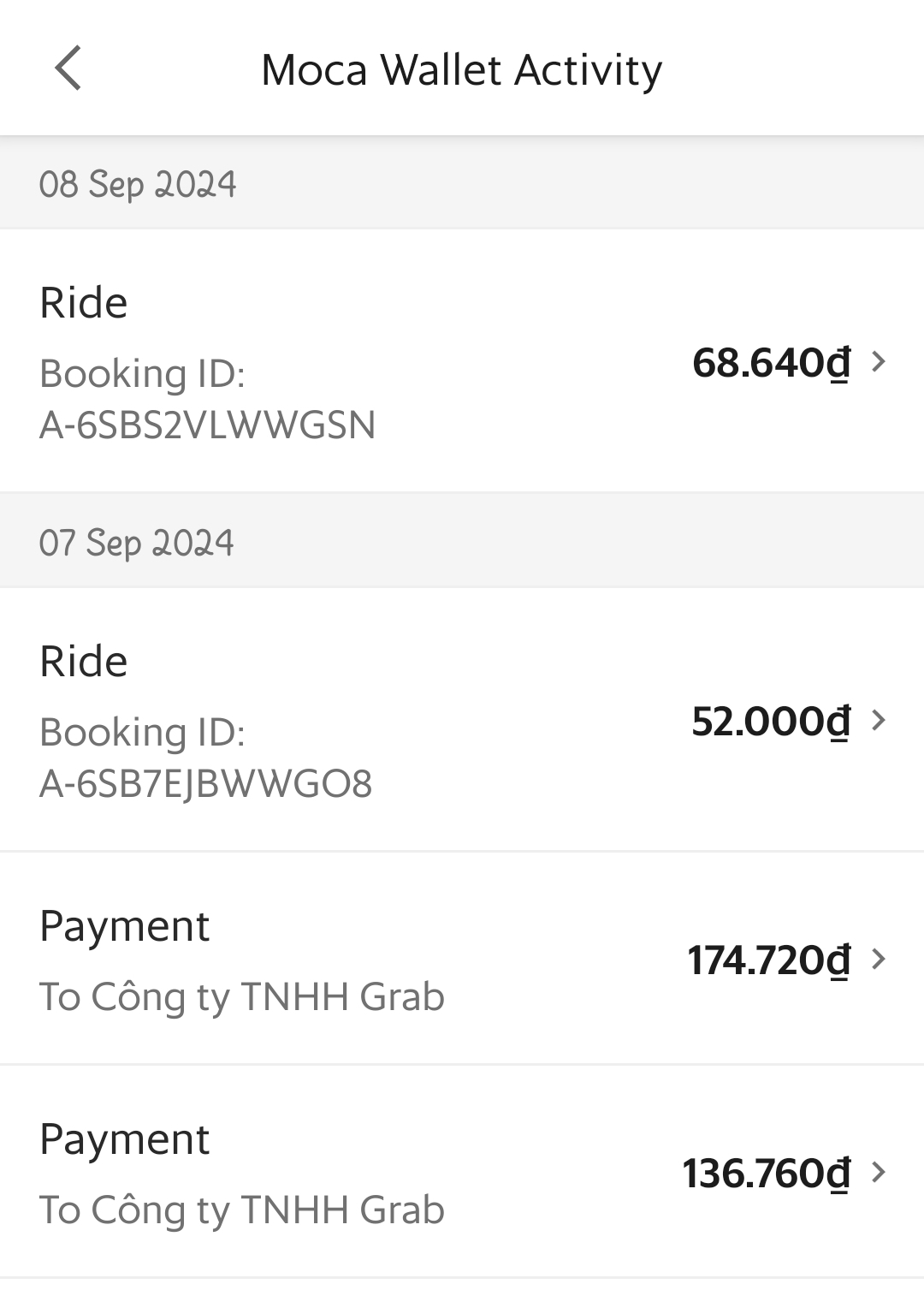
Task: Show details of the 136.760đ payment
Action: [462, 1173]
